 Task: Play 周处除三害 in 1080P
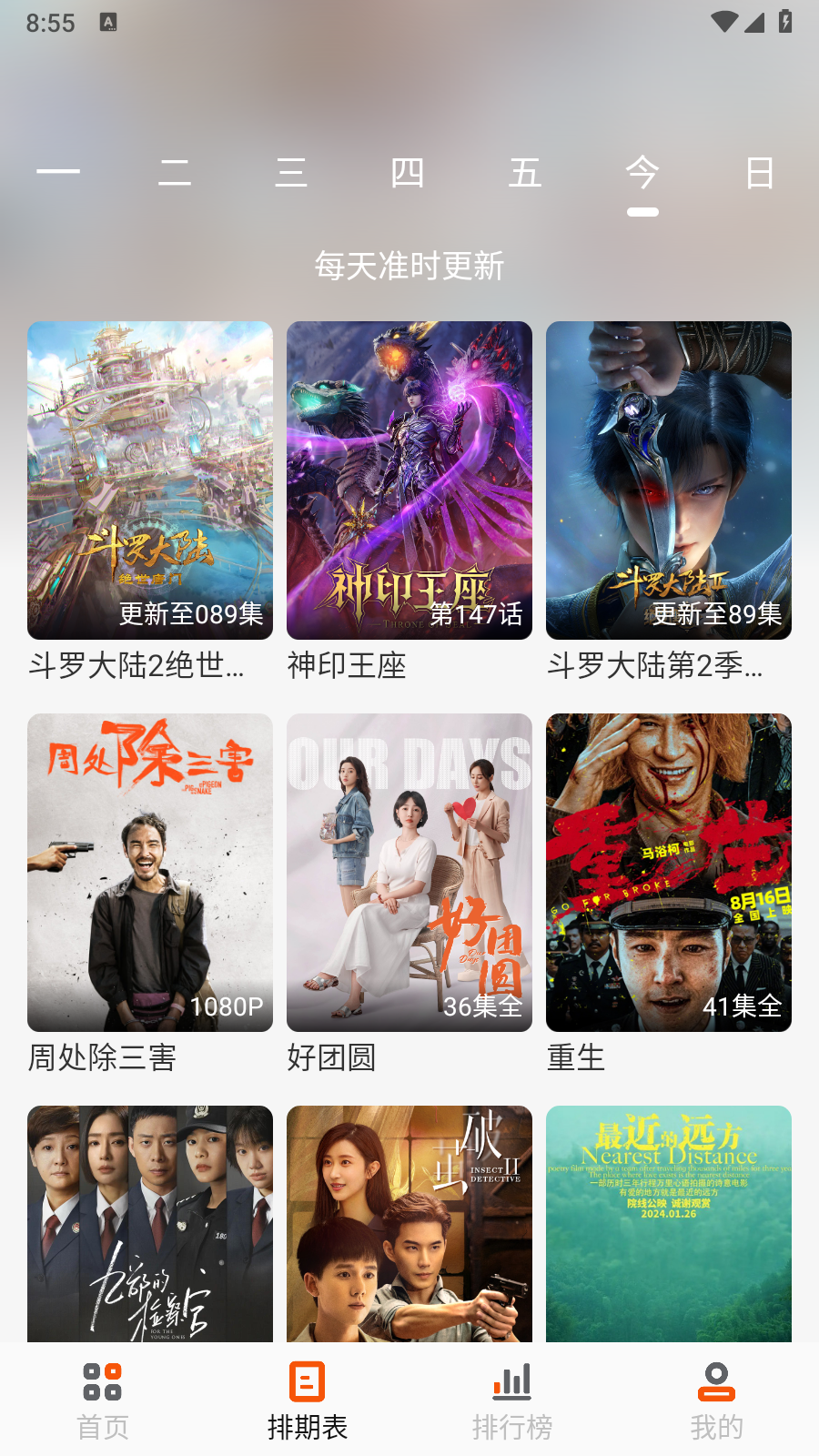click(150, 872)
